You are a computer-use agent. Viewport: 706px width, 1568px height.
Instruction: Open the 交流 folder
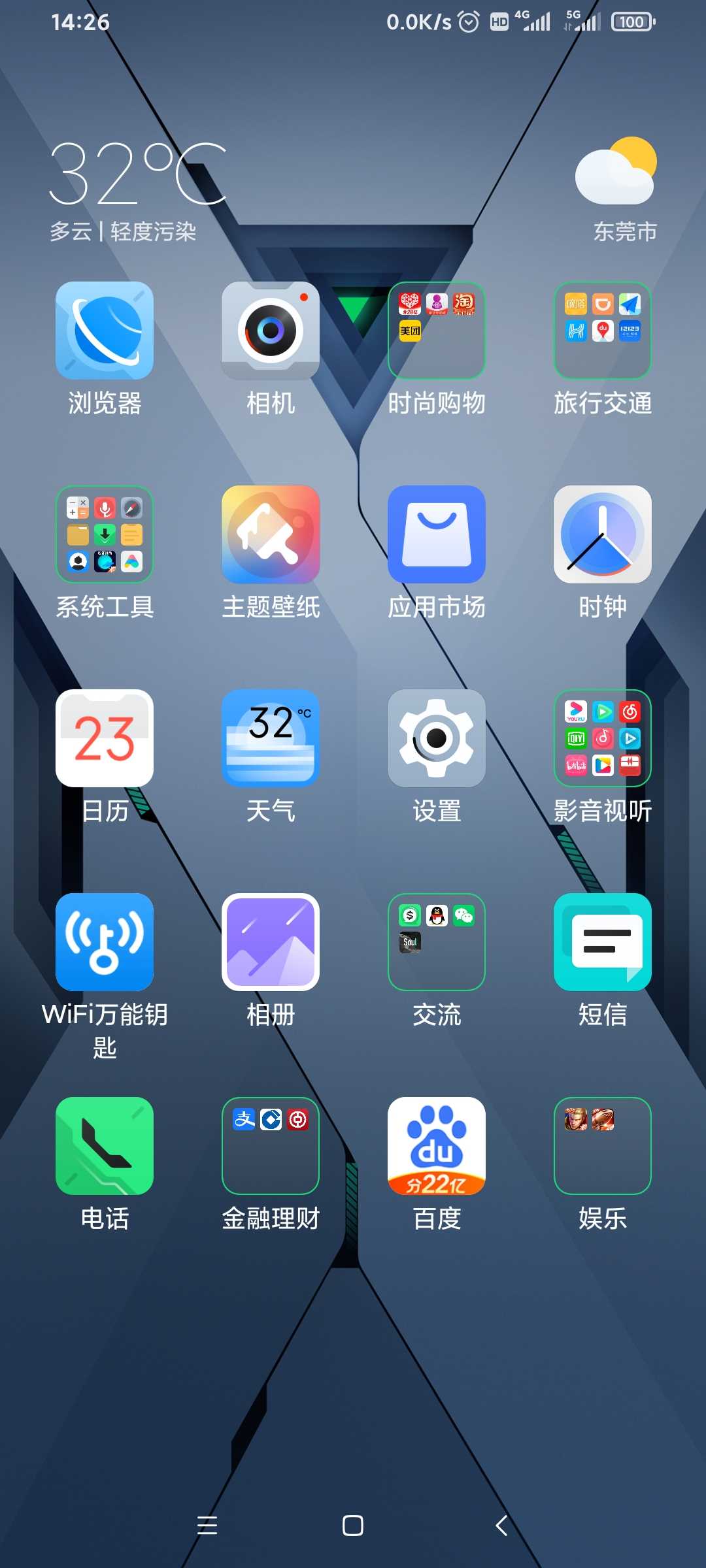(437, 942)
